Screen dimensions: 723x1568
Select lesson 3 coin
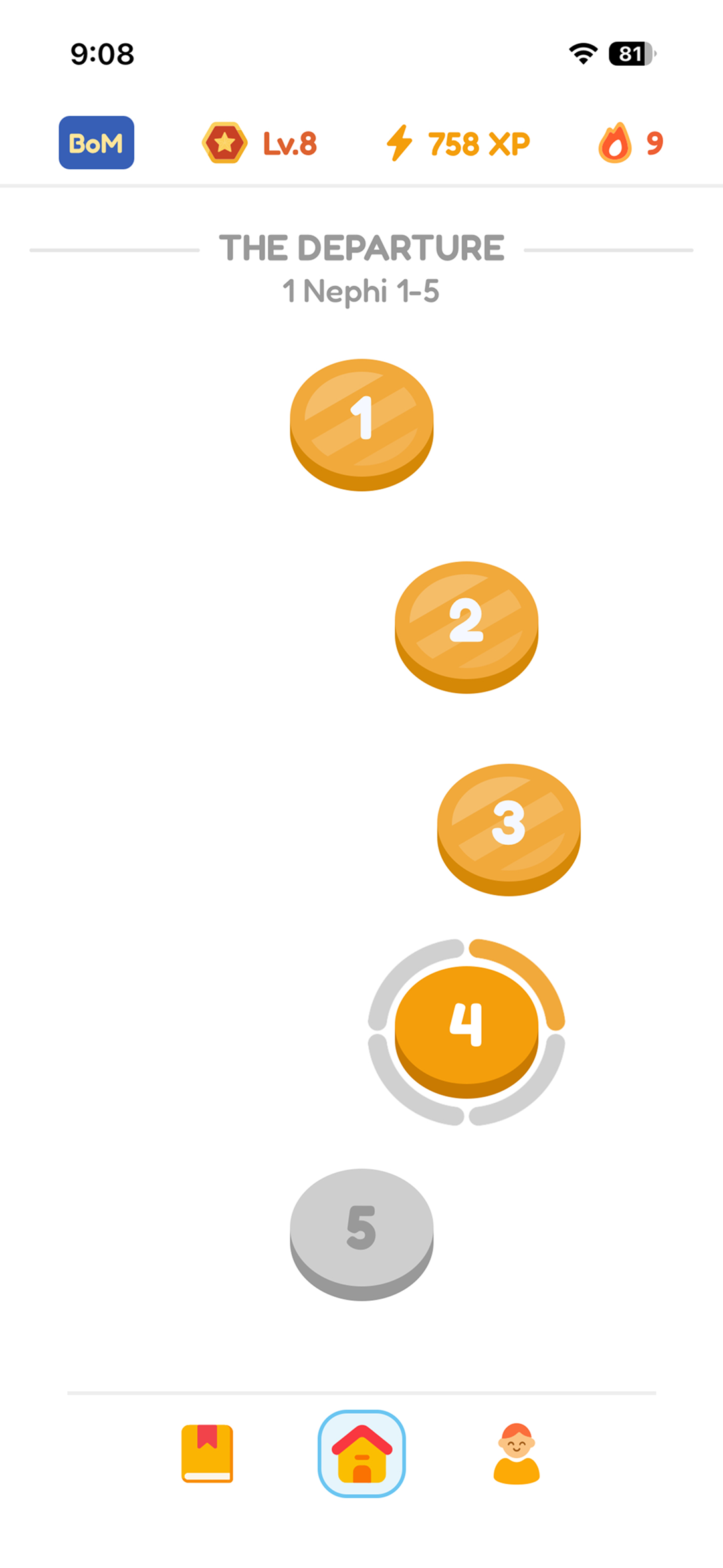point(509,830)
